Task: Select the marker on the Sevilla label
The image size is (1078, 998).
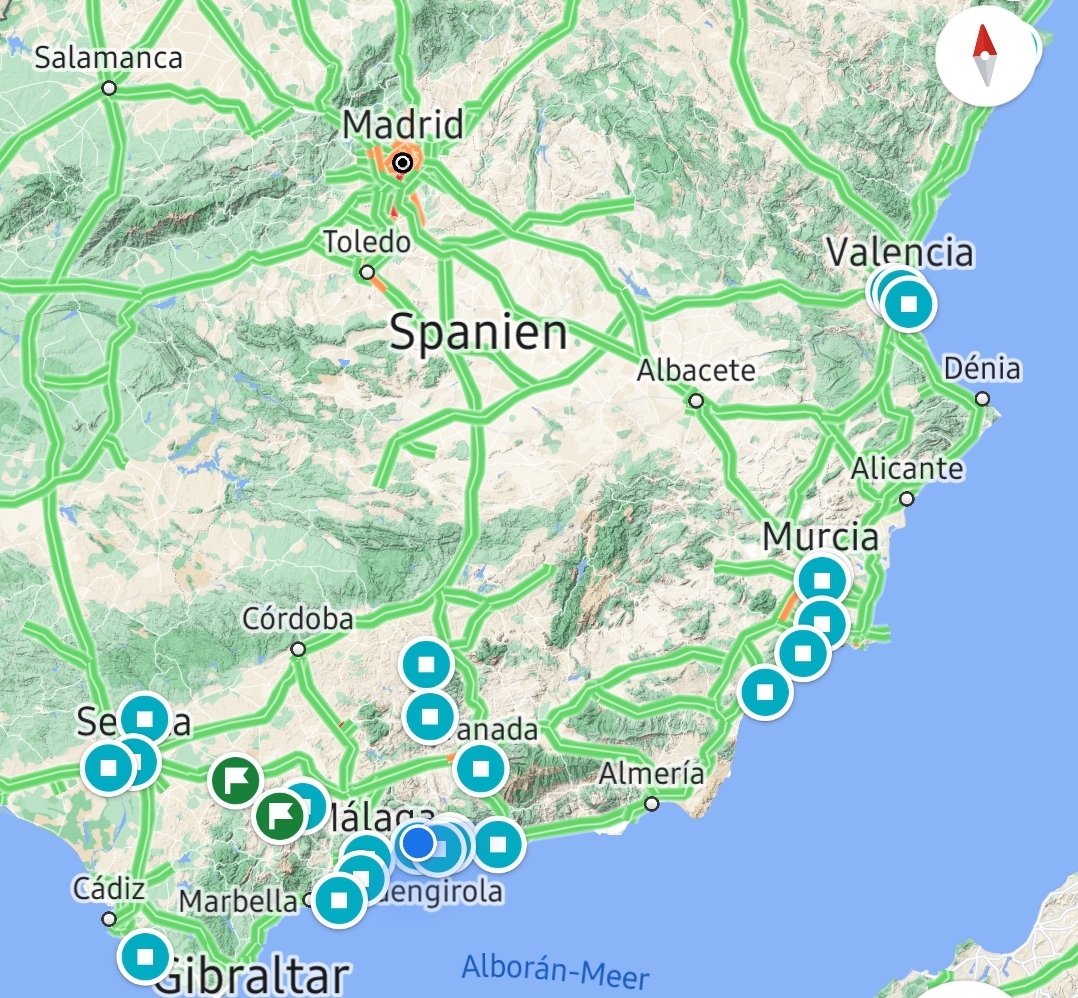Action: [145, 719]
